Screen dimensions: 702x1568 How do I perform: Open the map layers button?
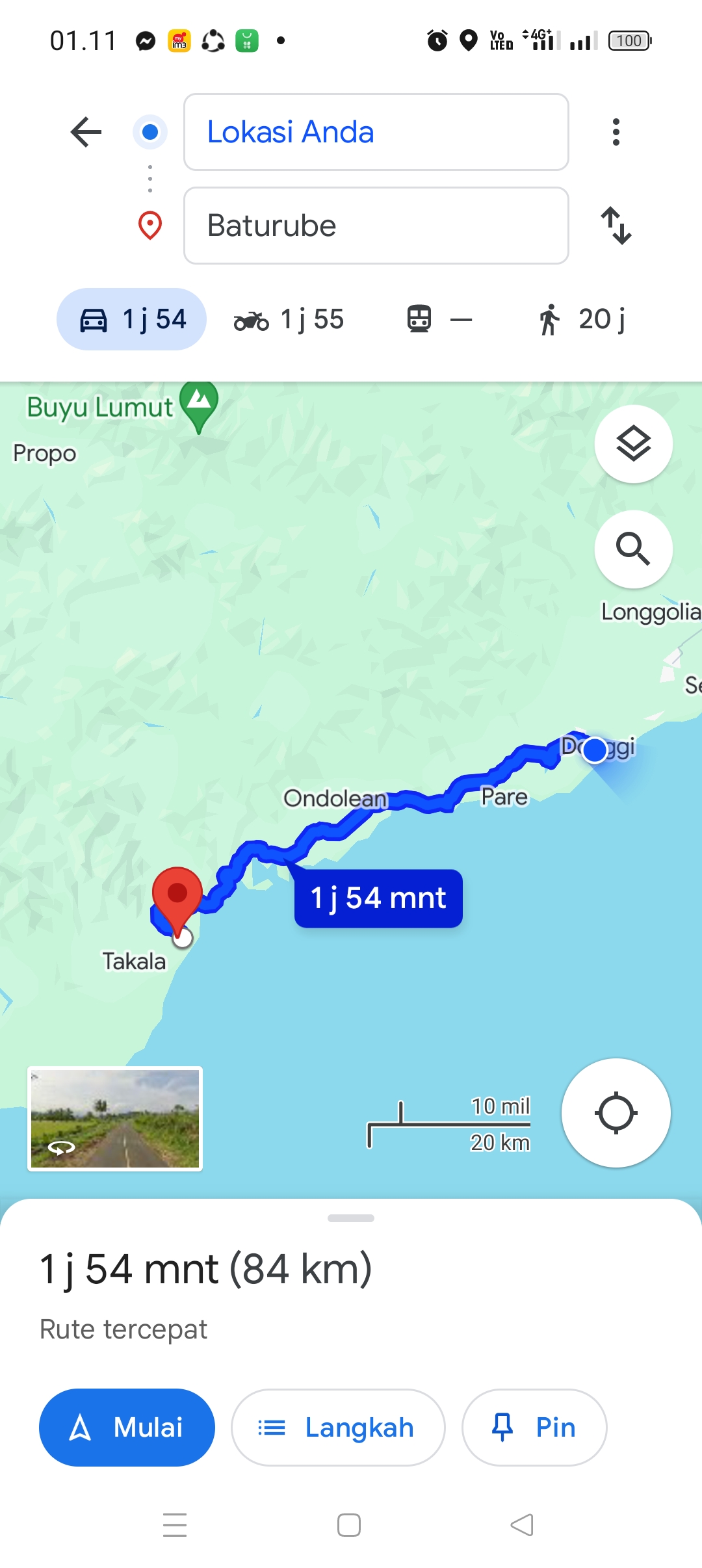[x=633, y=444]
